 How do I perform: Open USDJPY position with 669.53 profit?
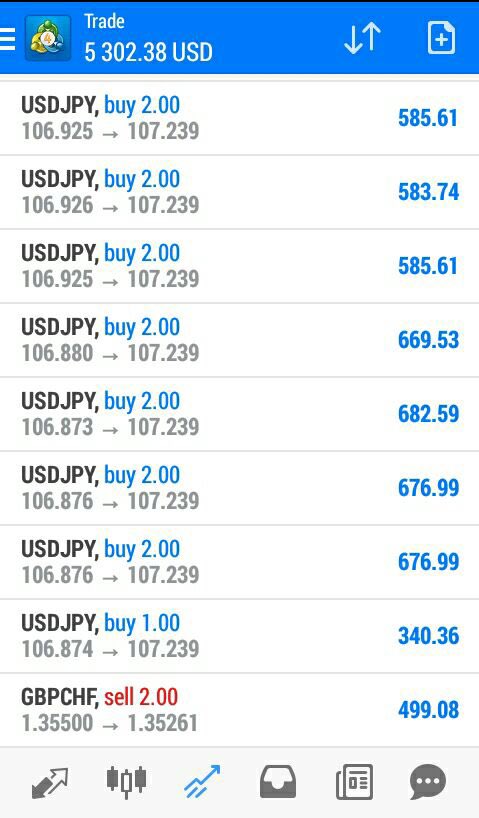240,340
